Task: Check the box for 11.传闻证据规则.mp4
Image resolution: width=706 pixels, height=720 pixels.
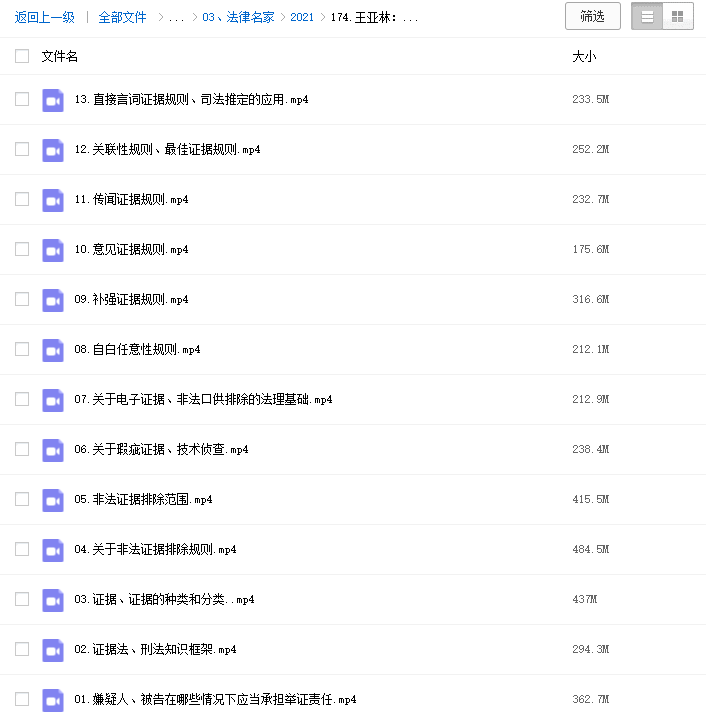Action: 22,199
